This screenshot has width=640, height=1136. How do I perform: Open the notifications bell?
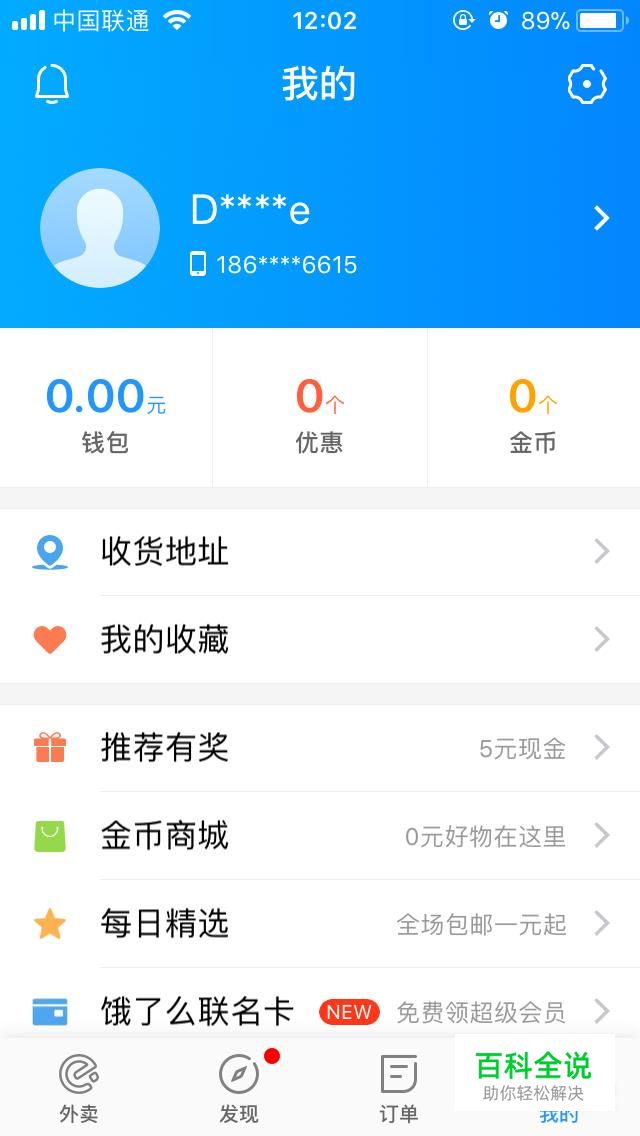[52, 84]
